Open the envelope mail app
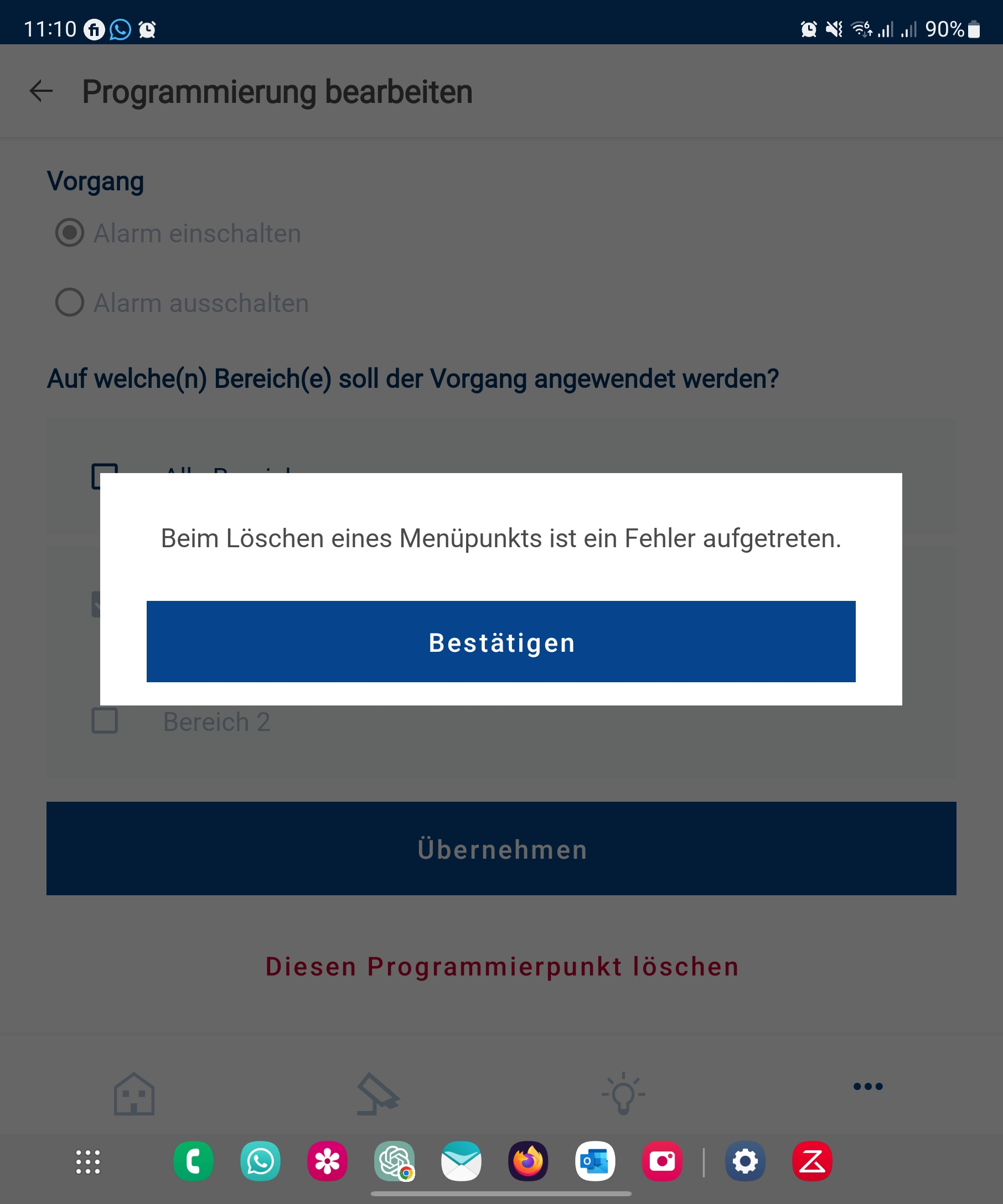Viewport: 1003px width, 1204px height. pos(461,1161)
